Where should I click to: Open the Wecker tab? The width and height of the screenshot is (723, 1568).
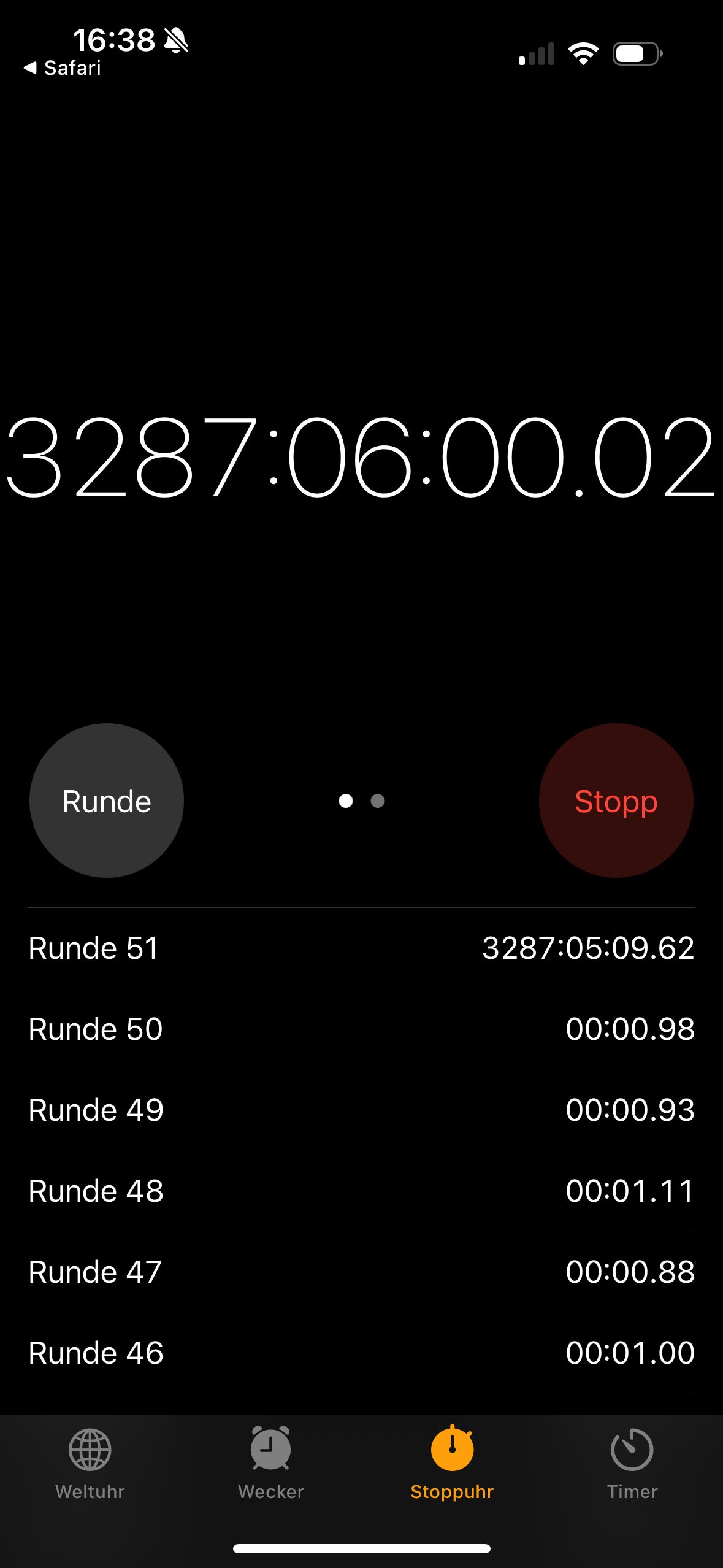point(270,1463)
